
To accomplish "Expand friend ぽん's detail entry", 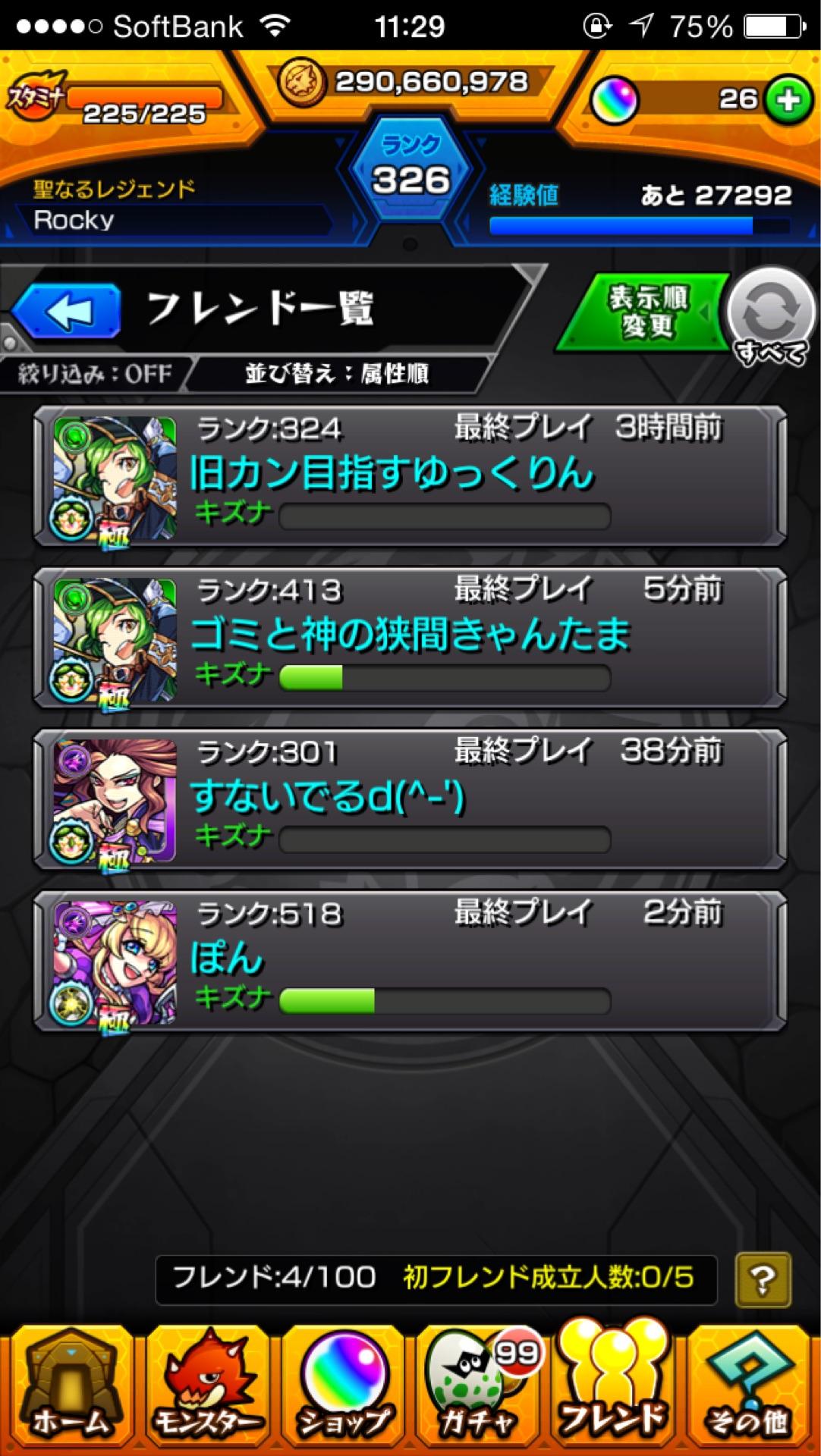I will [x=410, y=963].
